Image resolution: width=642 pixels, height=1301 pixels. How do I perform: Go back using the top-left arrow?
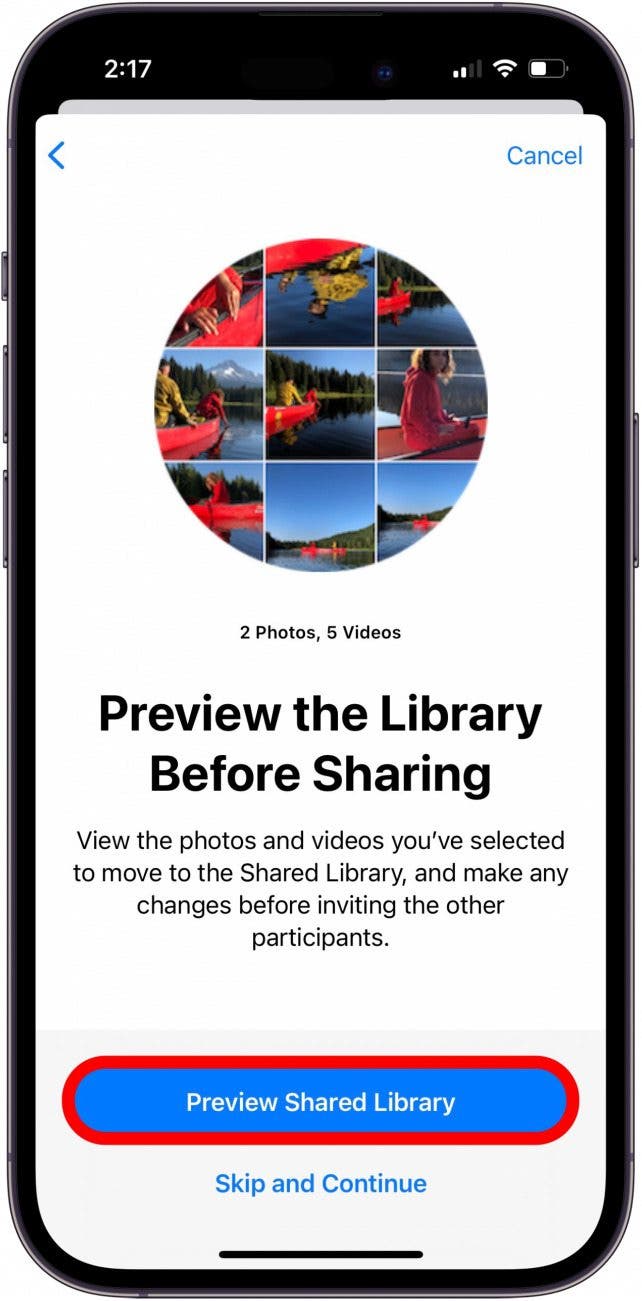[57, 155]
